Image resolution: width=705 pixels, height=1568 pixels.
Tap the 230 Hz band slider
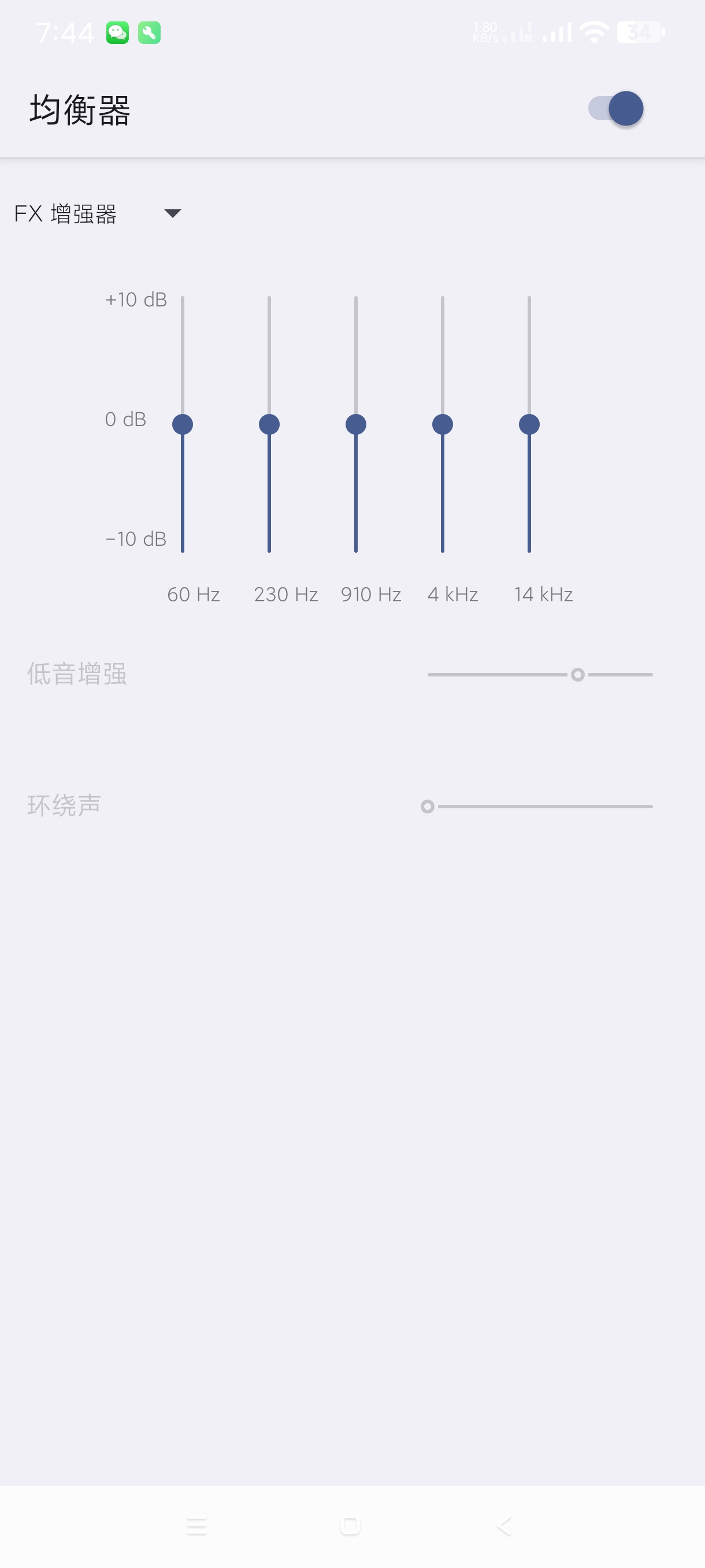(269, 424)
